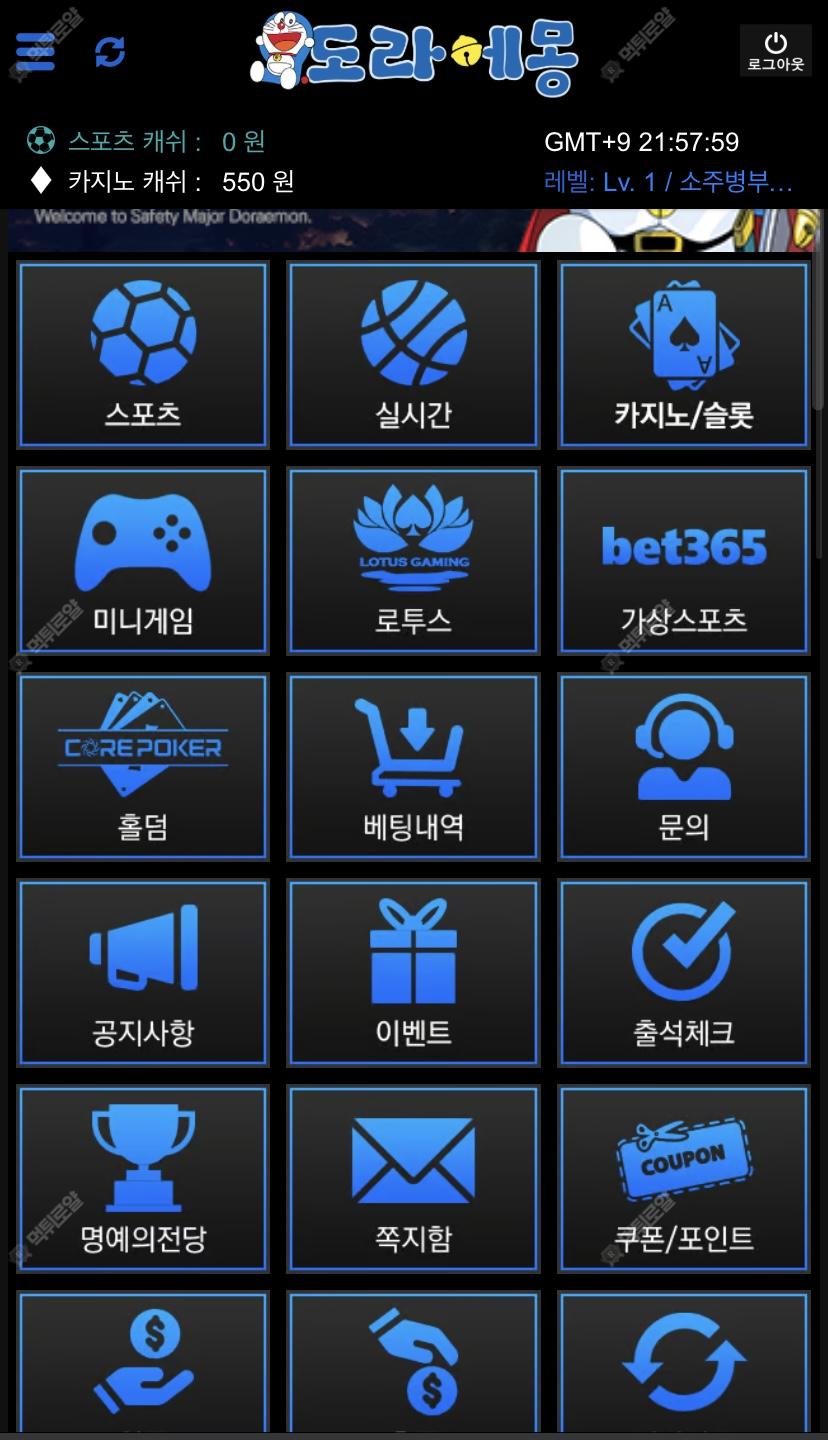Open the 쪽지함 message inbox
The height and width of the screenshot is (1440, 828).
[x=413, y=1179]
